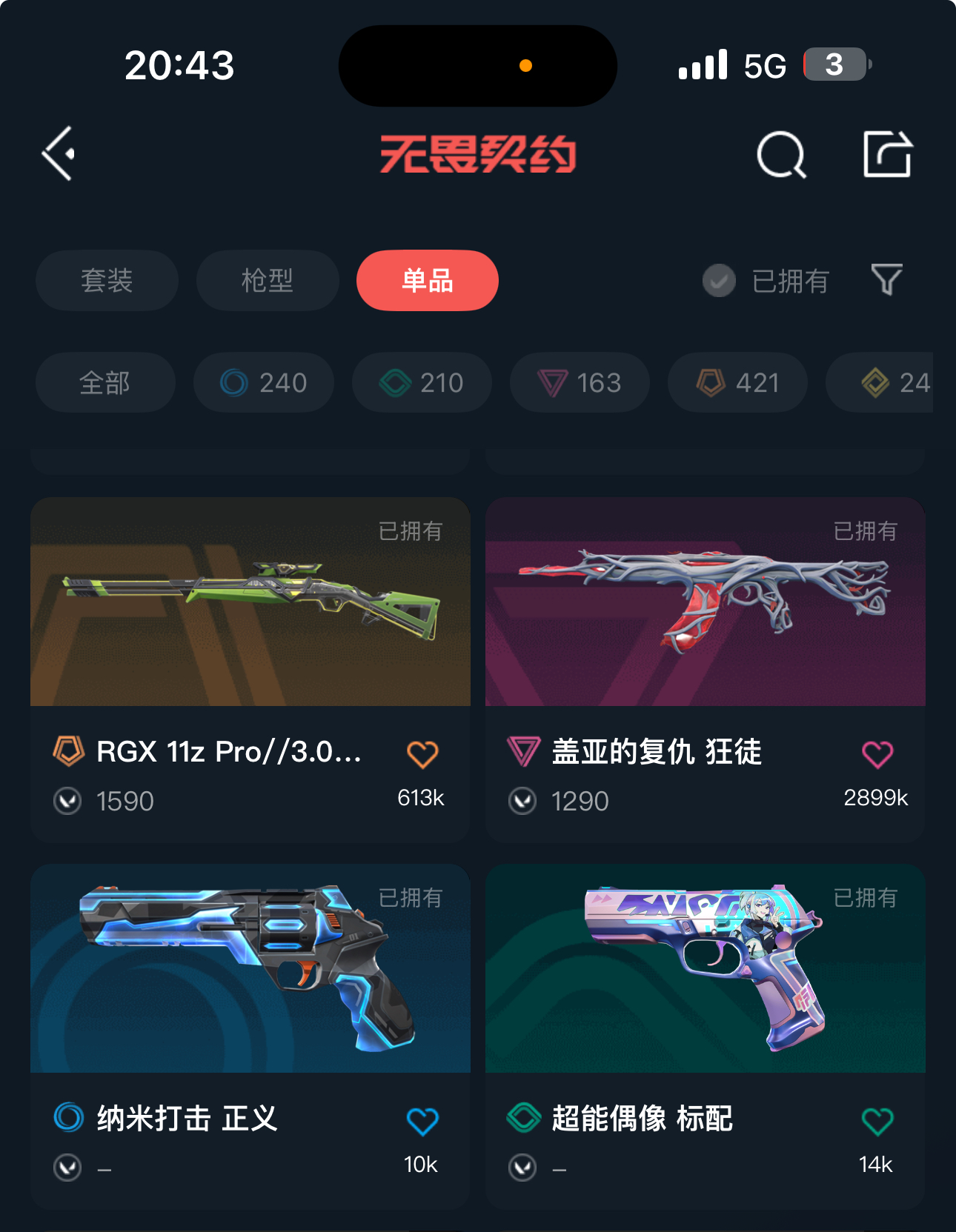The width and height of the screenshot is (956, 1232).
Task: Open the 盖亚的复仇 狂徒 skin card
Action: (x=705, y=602)
